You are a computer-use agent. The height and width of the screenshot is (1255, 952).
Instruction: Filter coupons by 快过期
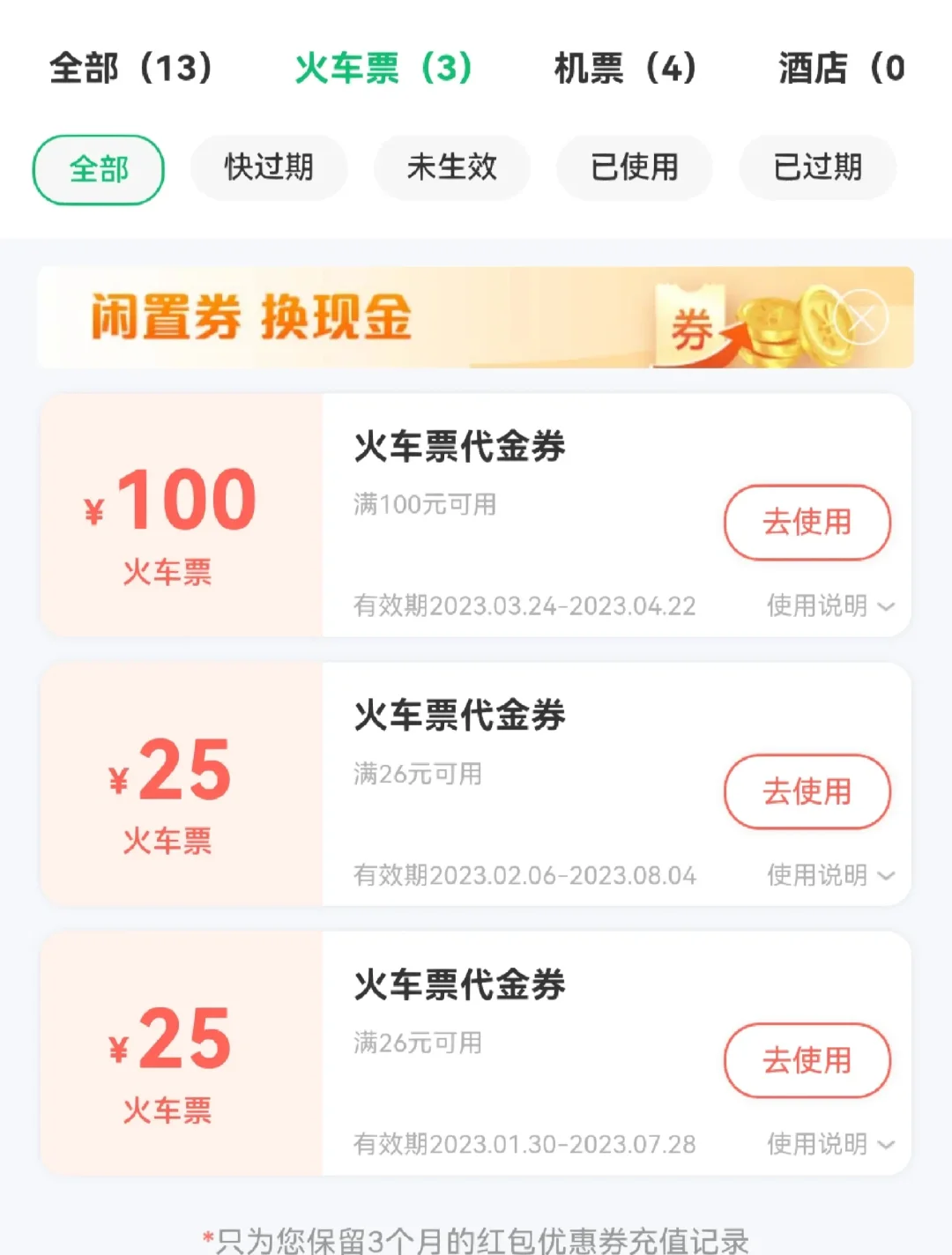tap(269, 167)
